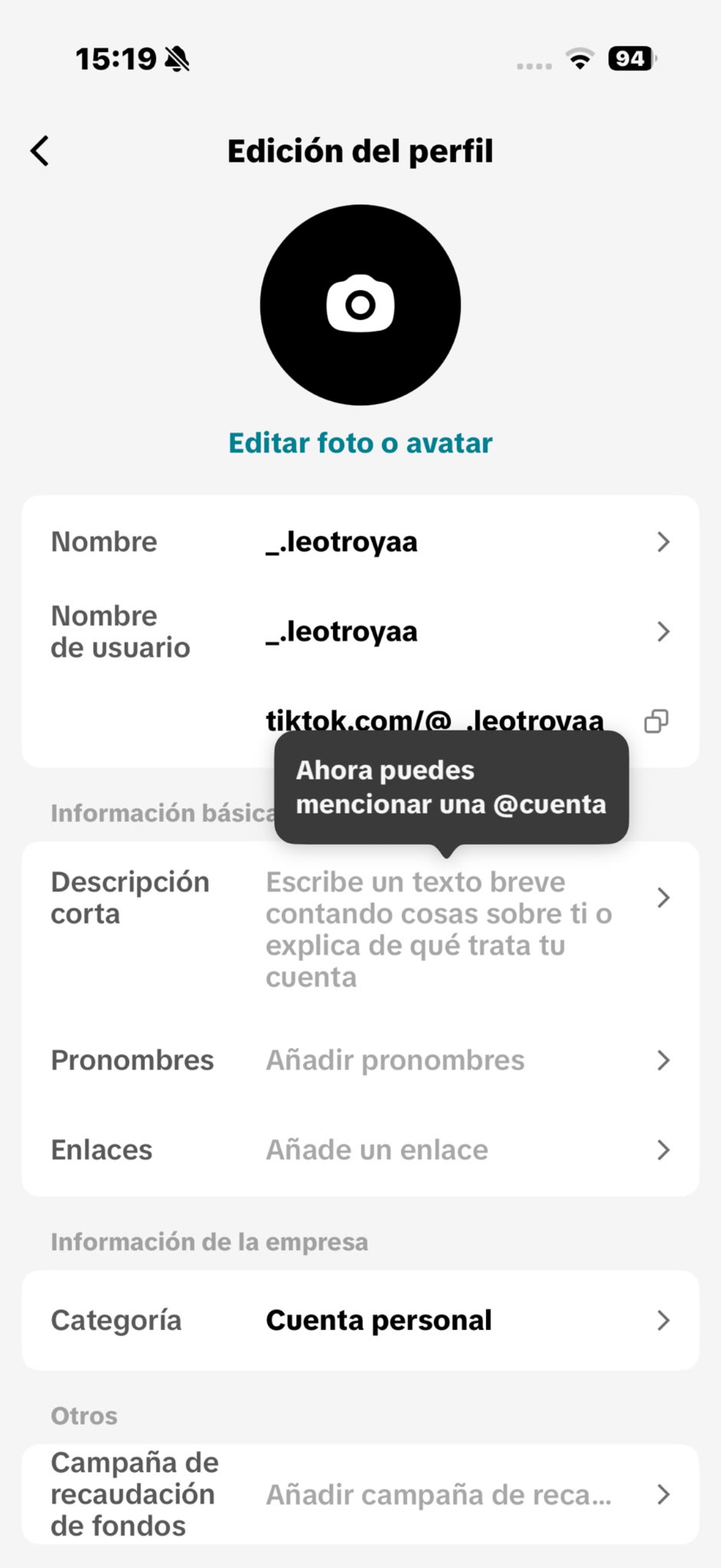The image size is (721, 1568).
Task: Copy the tiktok.com profile link
Action: coord(656,721)
